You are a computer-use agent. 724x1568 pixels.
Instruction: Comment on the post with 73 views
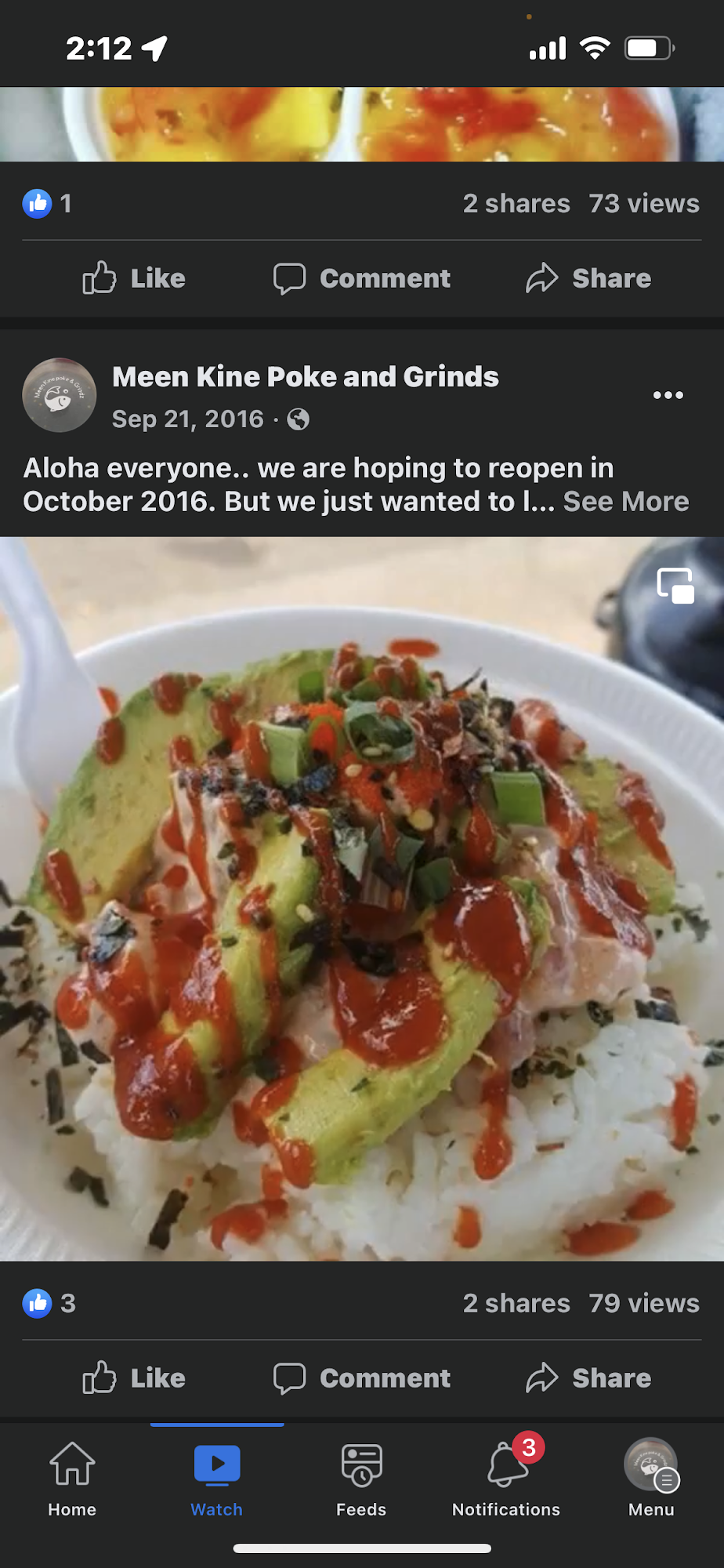(x=362, y=278)
